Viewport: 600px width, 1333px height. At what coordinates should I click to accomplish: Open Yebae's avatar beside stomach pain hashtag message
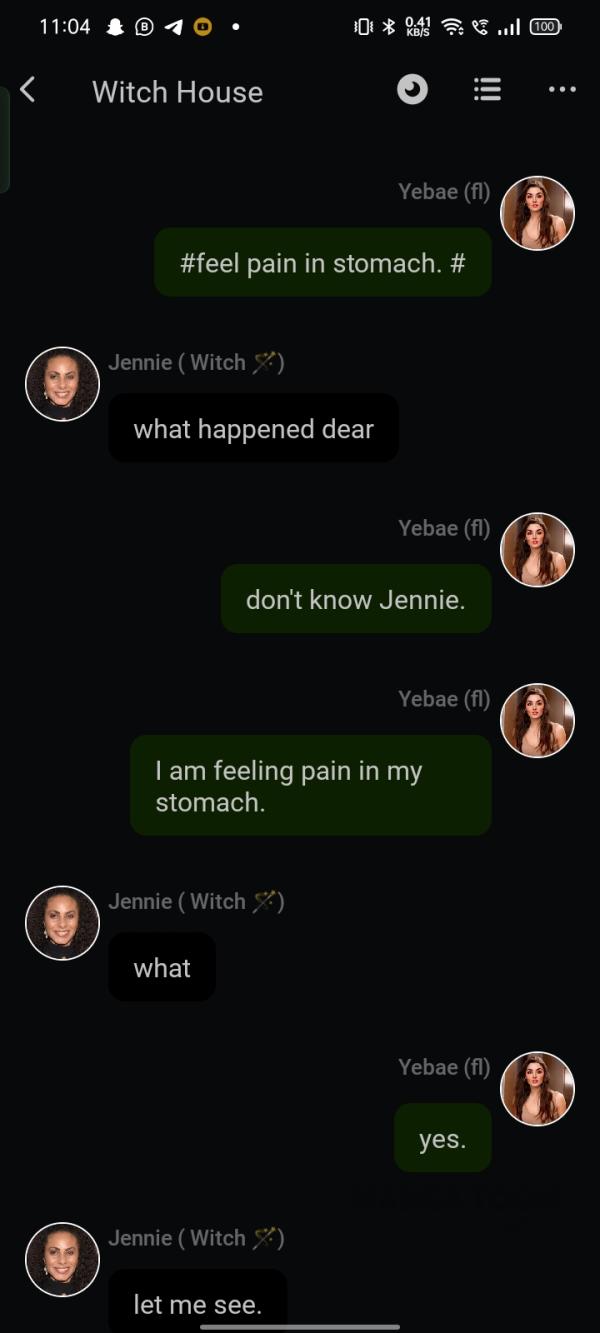pos(537,213)
